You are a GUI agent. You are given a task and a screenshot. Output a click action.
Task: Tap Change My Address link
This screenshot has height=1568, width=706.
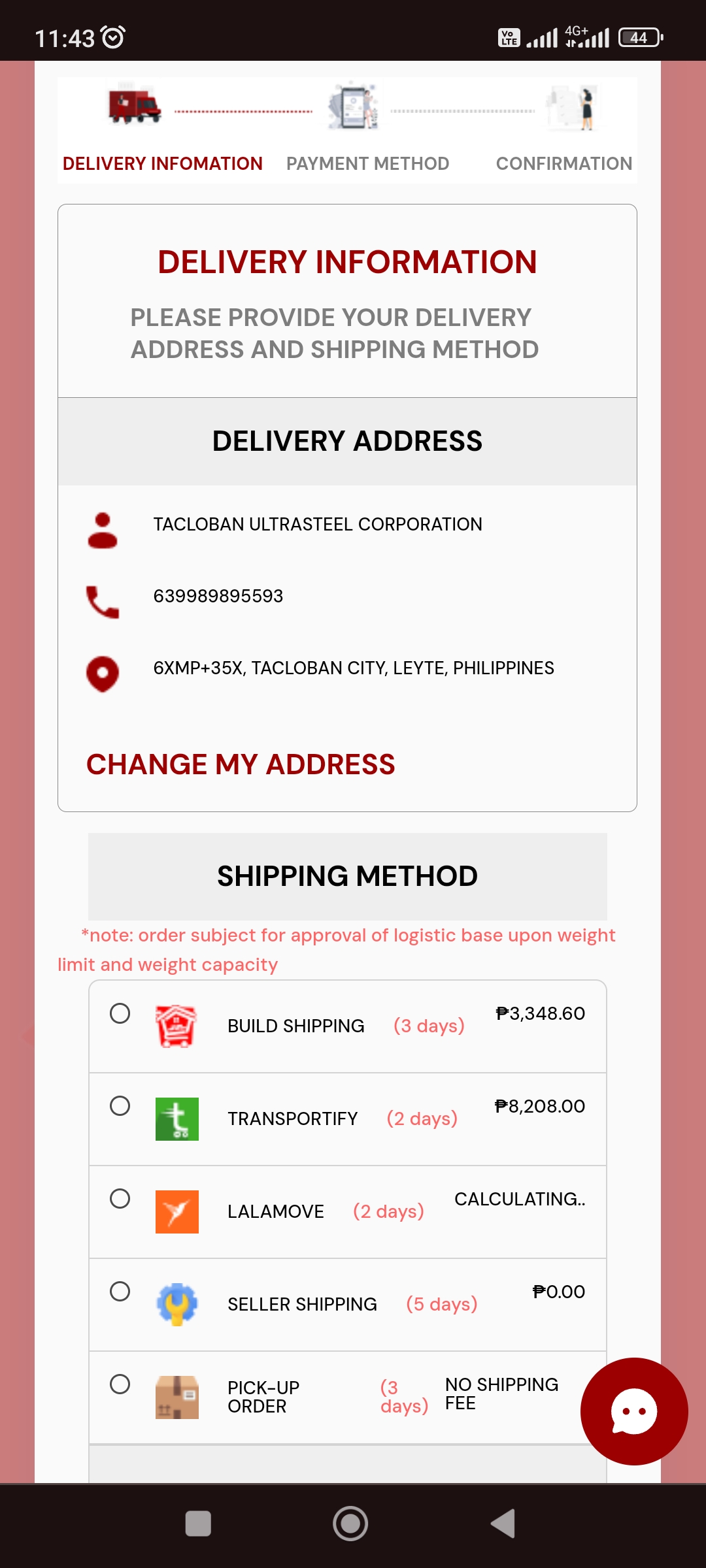[241, 764]
